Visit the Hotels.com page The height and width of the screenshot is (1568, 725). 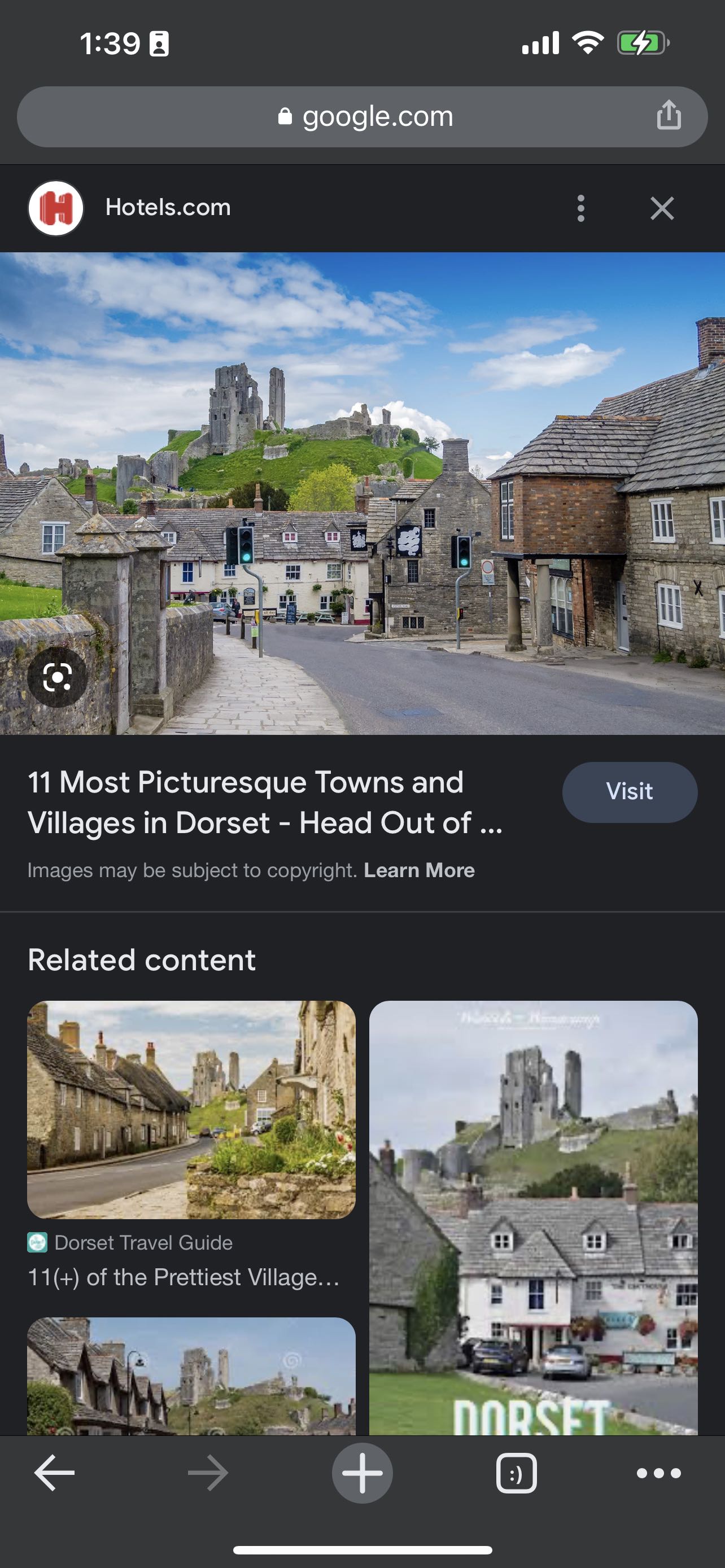tap(630, 792)
